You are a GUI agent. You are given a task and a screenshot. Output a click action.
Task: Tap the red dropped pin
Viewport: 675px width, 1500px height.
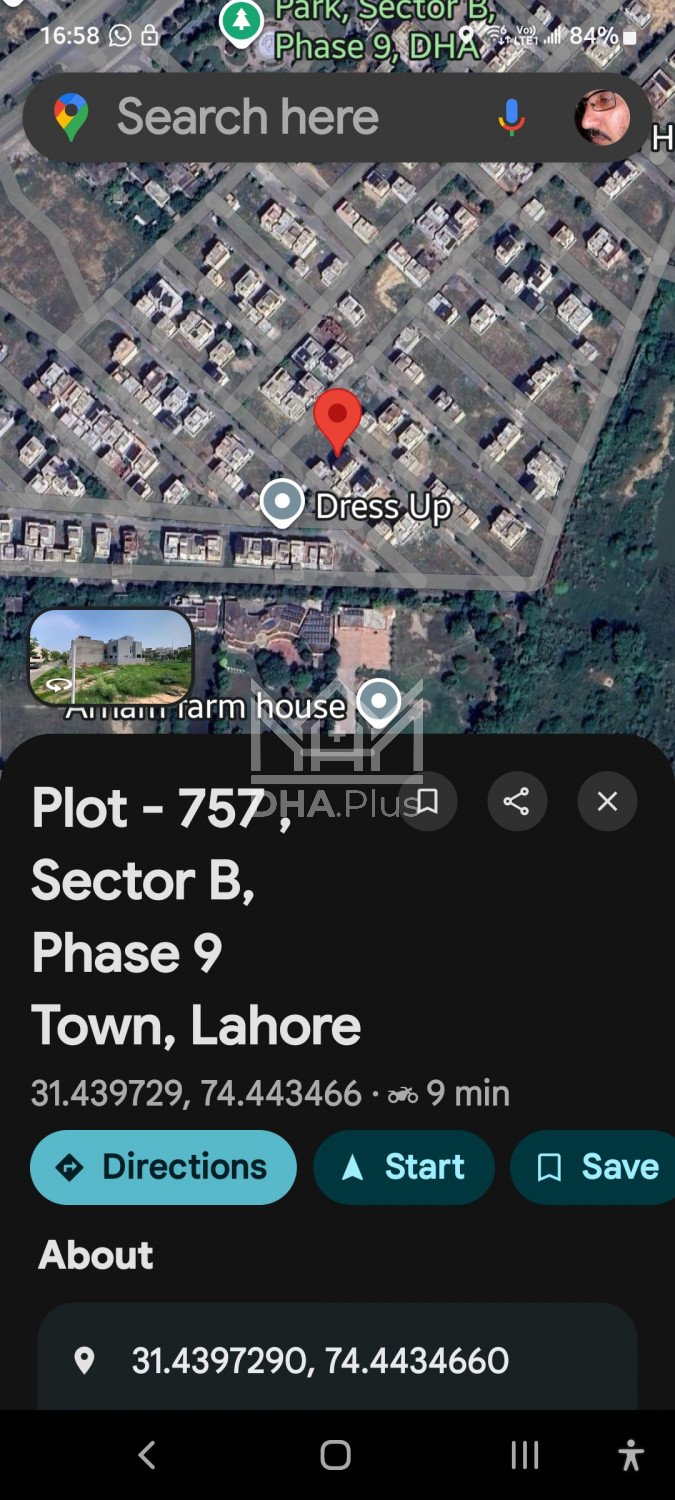tap(338, 420)
